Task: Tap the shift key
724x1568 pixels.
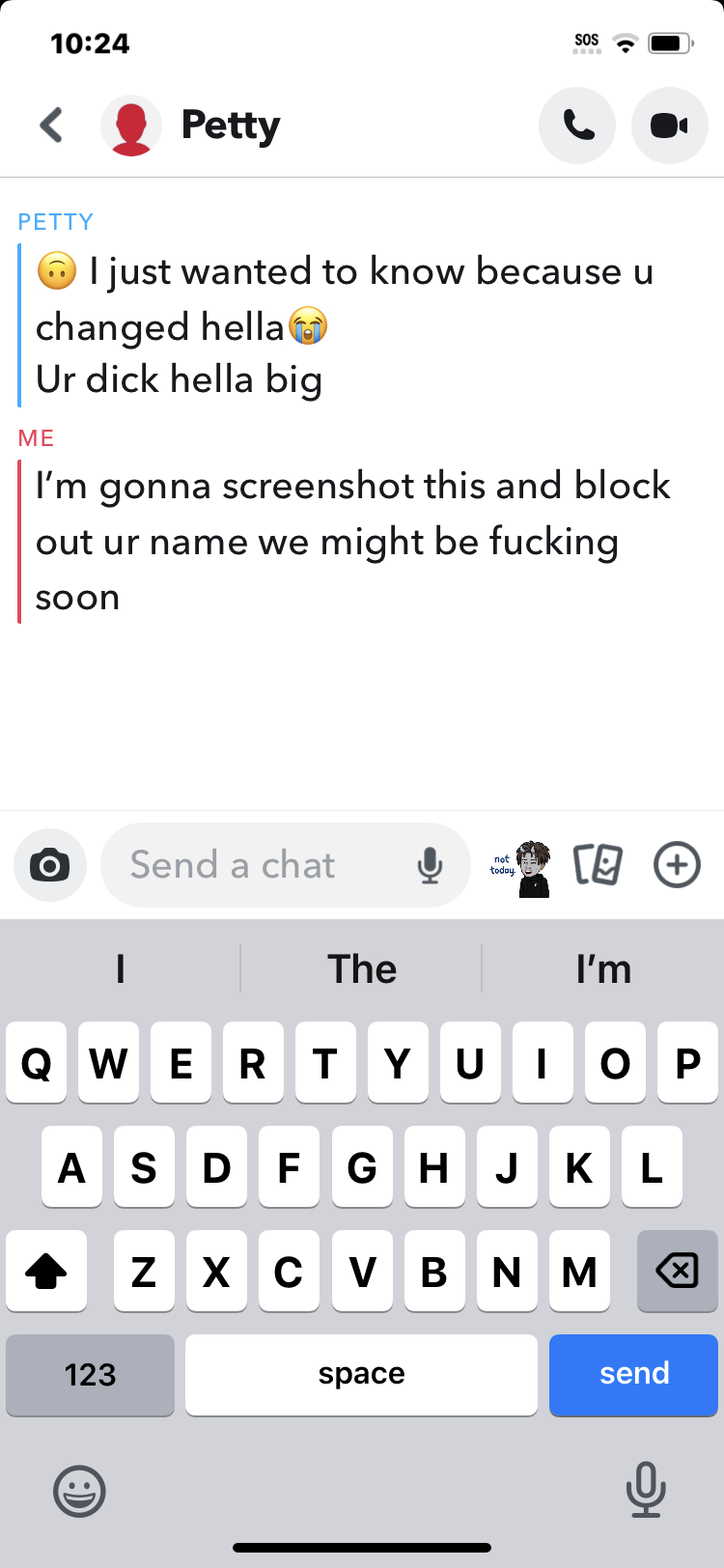Action: click(46, 1271)
